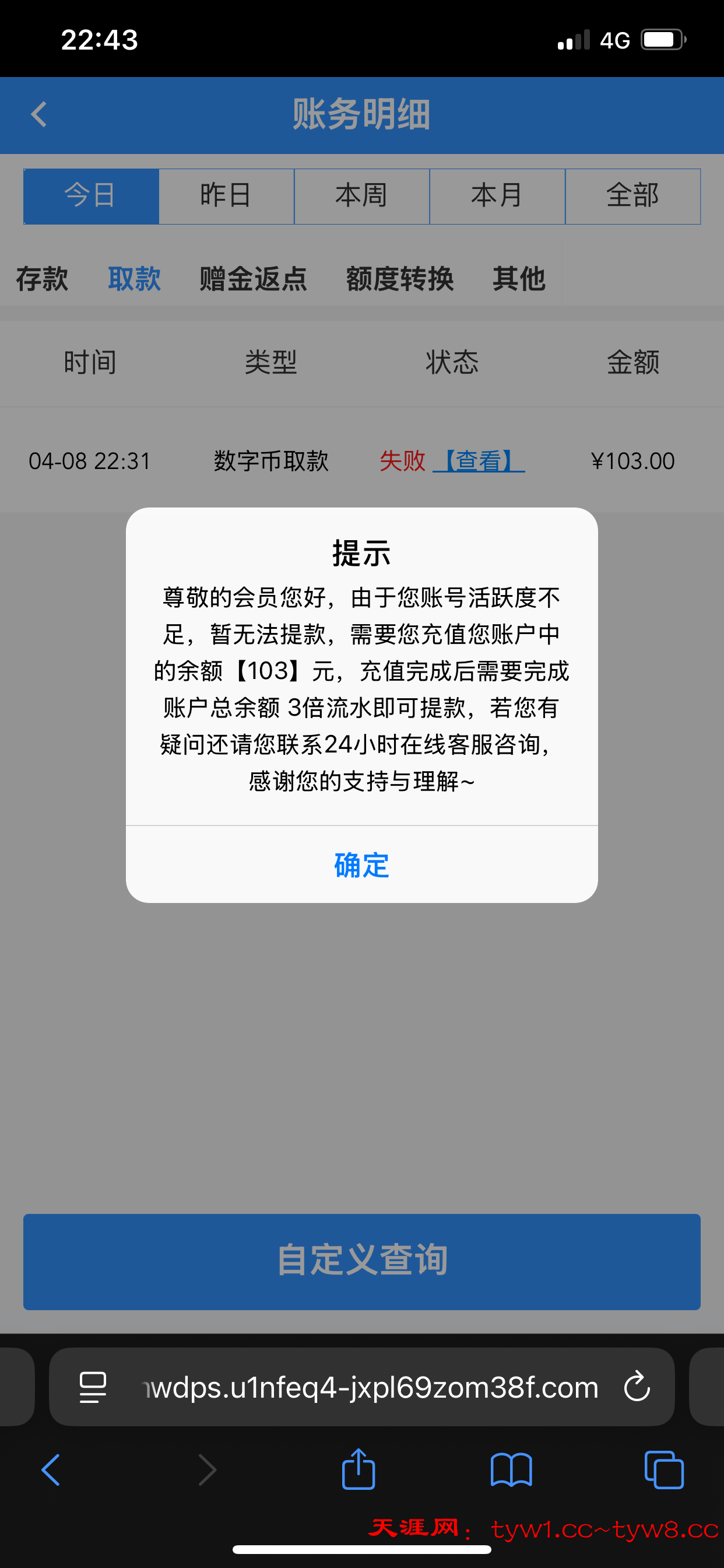The height and width of the screenshot is (1568, 724).
Task: Navigate back using Safari's back arrow
Action: click(52, 1468)
